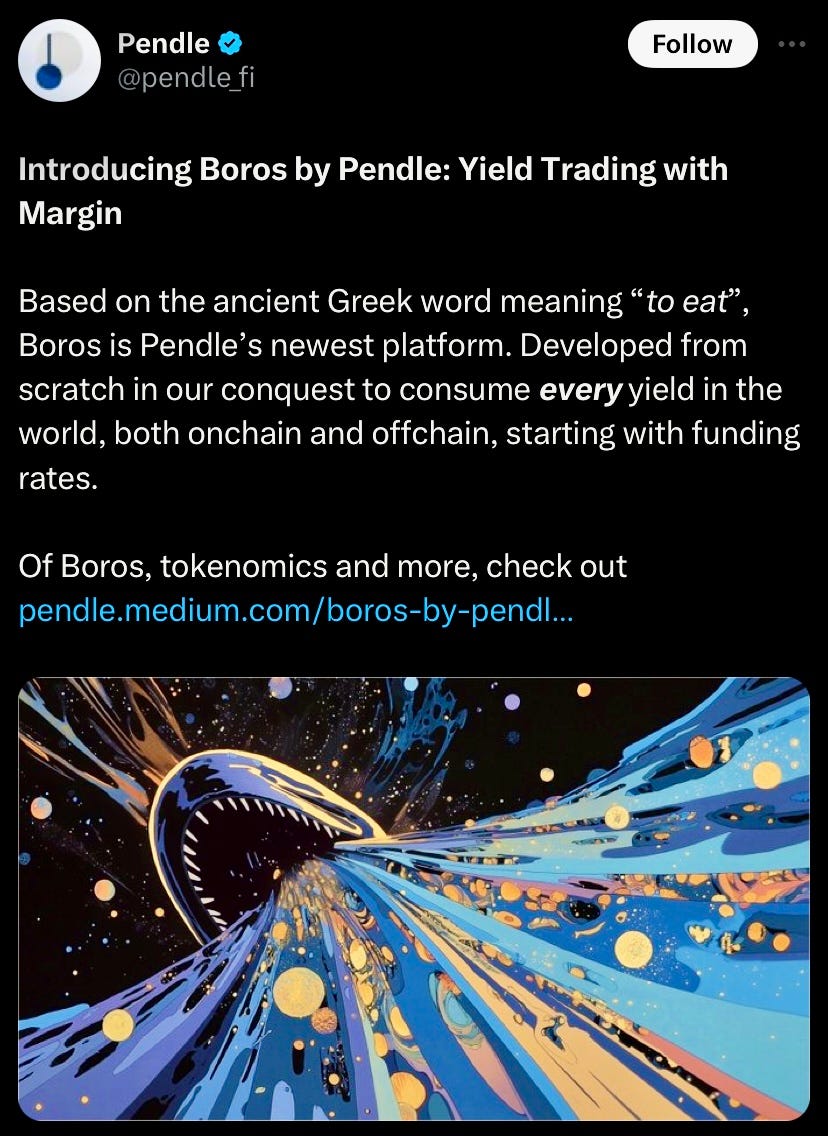The image size is (828, 1136).
Task: Open the pendle.medium.com article link
Action: pyautogui.click(x=296, y=611)
